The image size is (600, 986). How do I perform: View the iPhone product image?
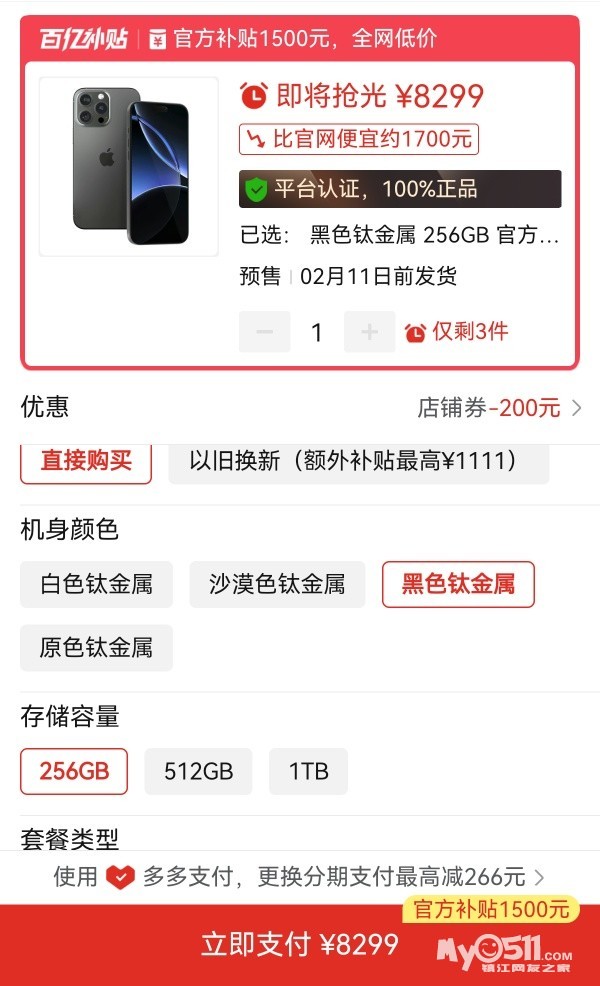(x=129, y=166)
